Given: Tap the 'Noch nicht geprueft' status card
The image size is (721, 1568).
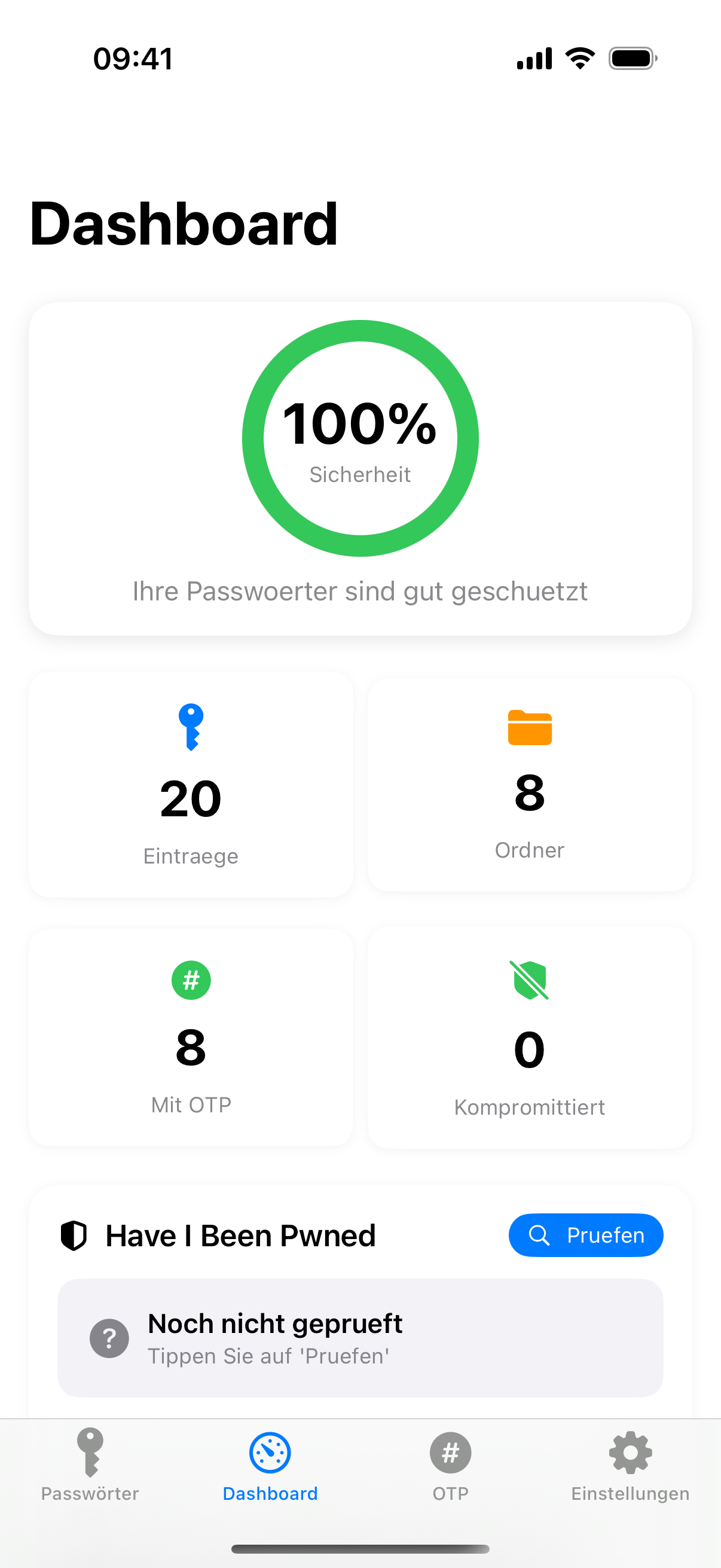Looking at the screenshot, I should [x=360, y=1337].
